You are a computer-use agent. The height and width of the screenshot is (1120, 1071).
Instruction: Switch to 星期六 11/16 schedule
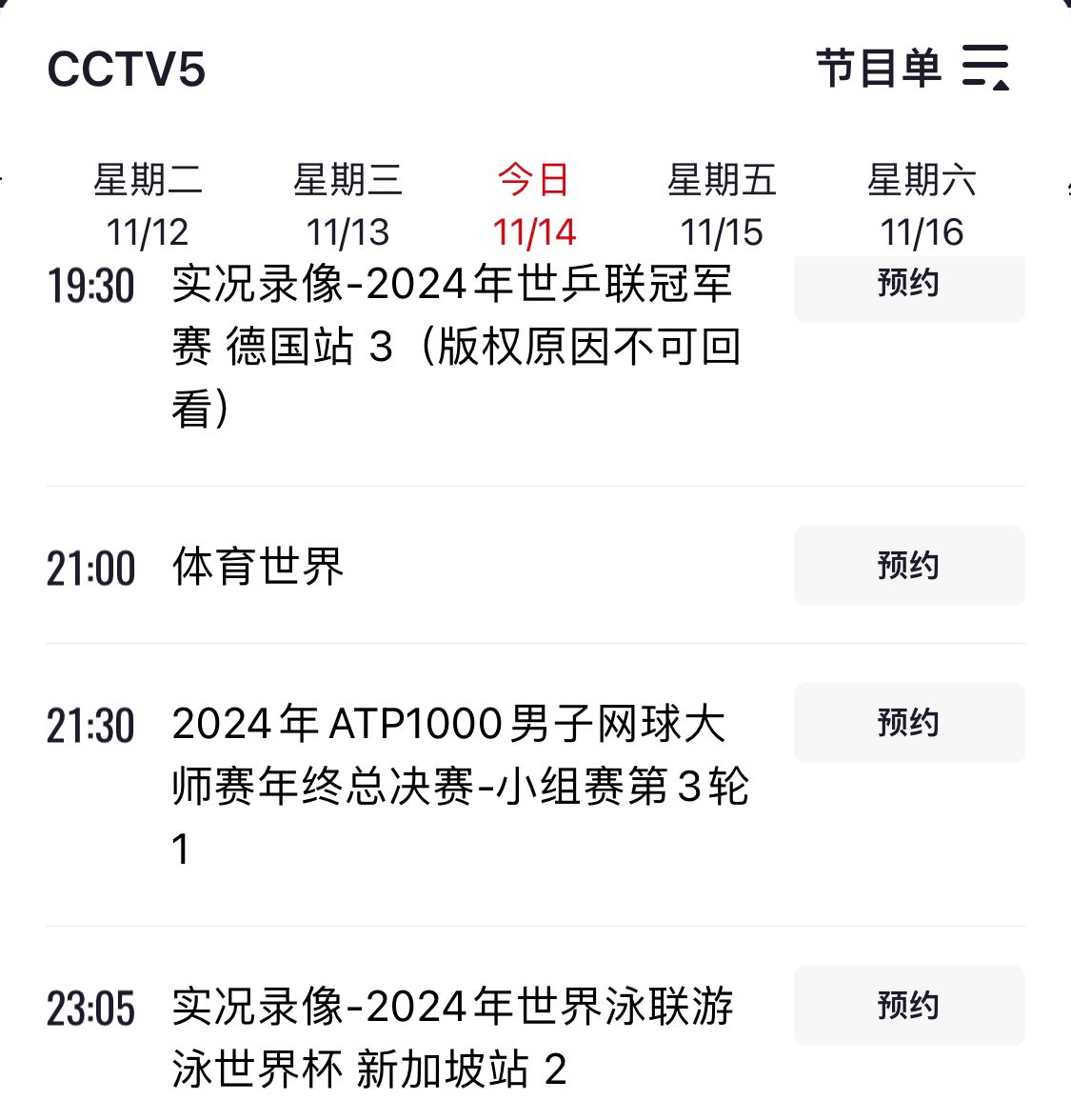[x=922, y=205]
